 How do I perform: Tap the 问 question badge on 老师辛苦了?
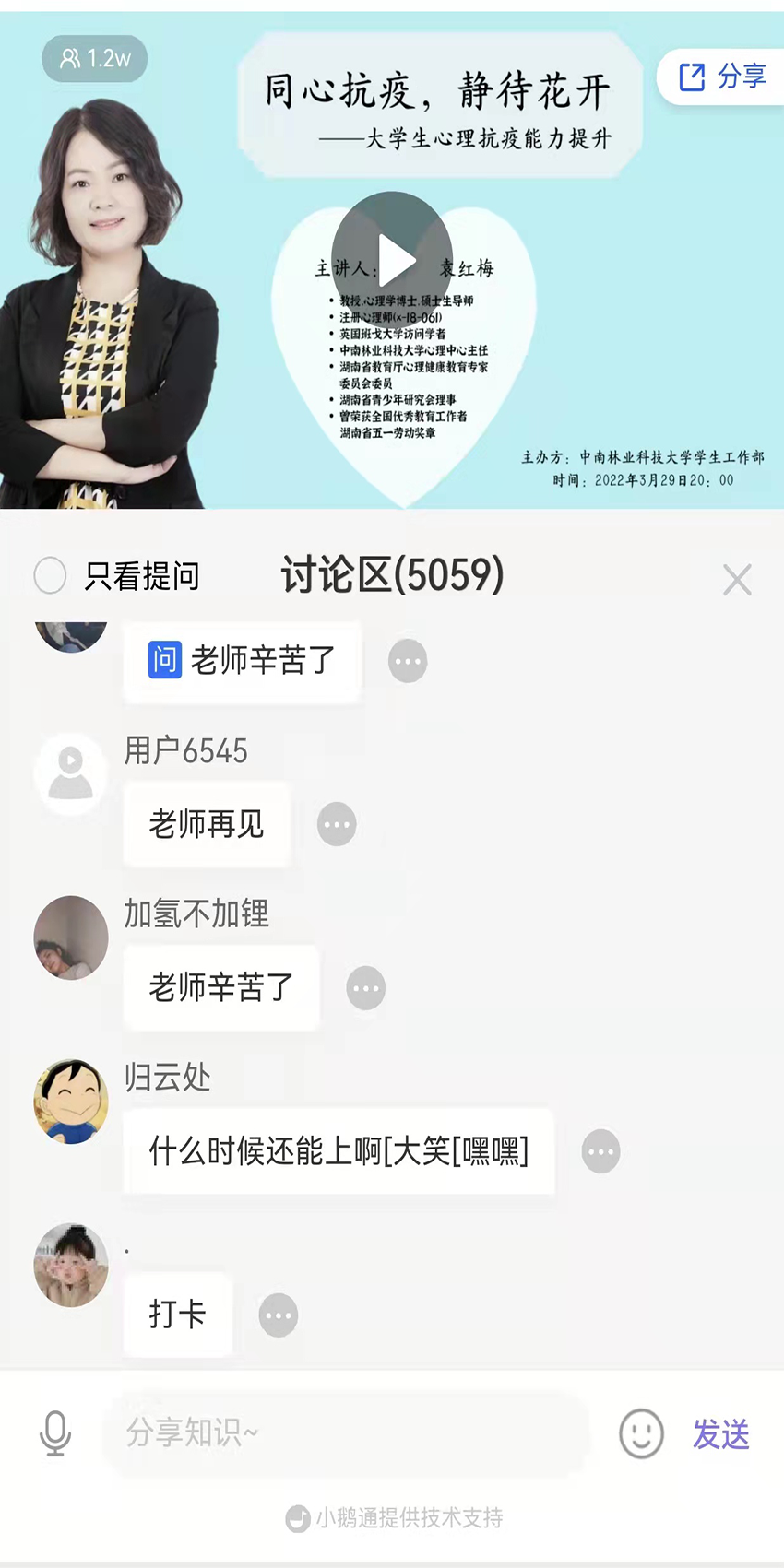[163, 660]
